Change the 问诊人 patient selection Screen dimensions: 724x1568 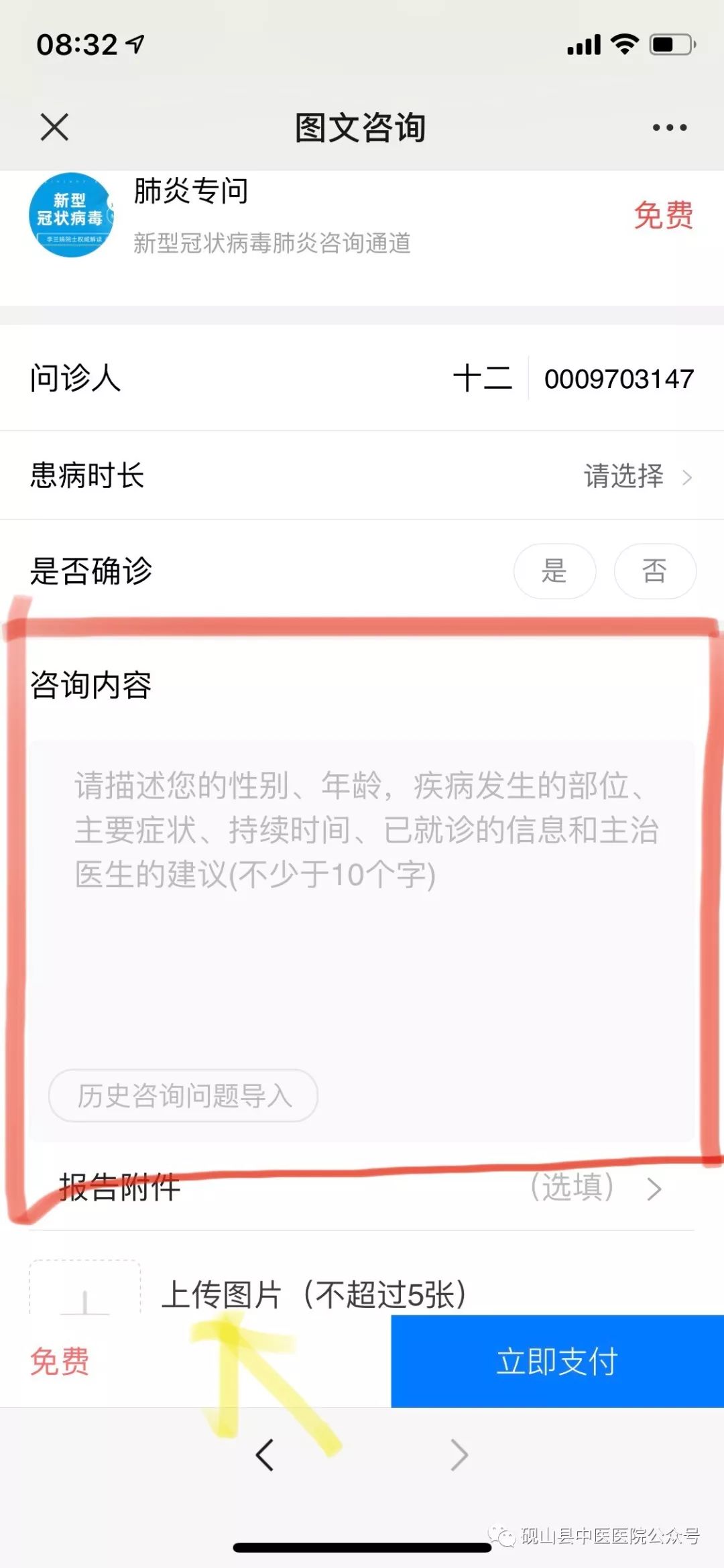tap(362, 378)
